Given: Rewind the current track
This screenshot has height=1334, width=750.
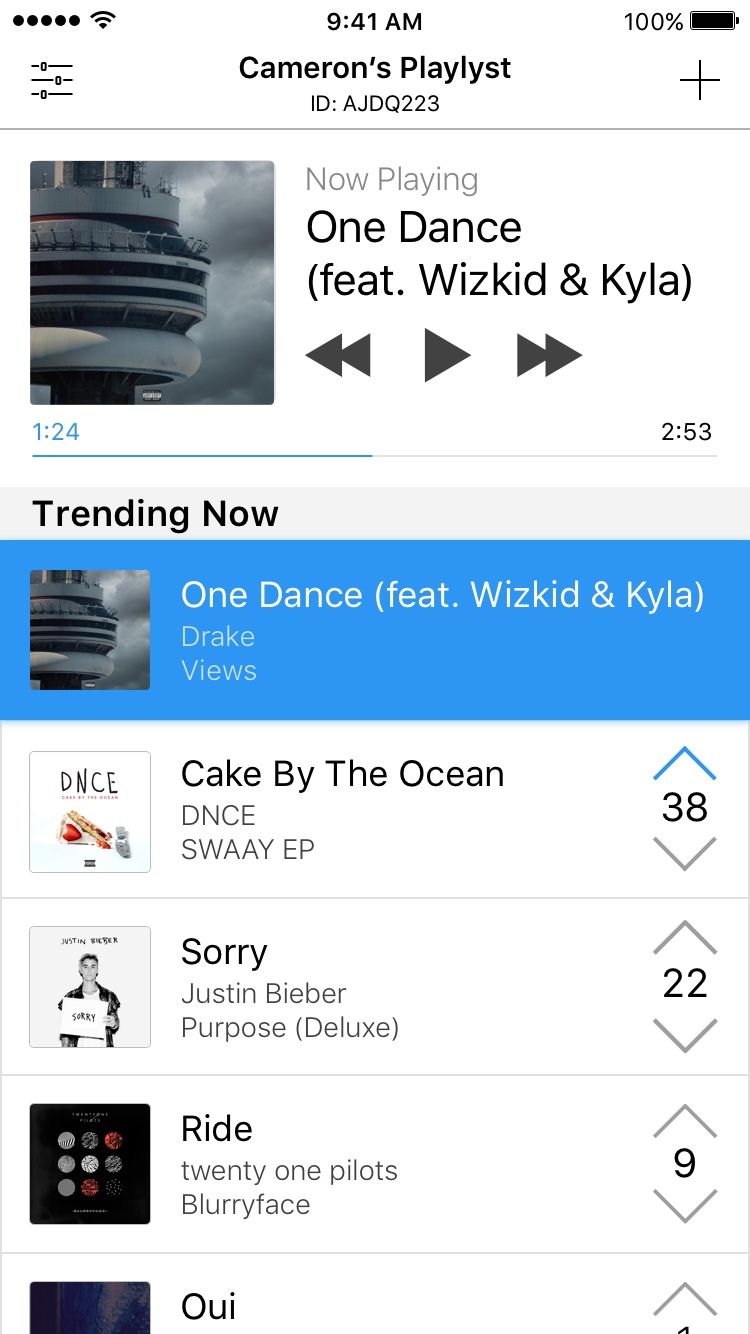Looking at the screenshot, I should 338,355.
